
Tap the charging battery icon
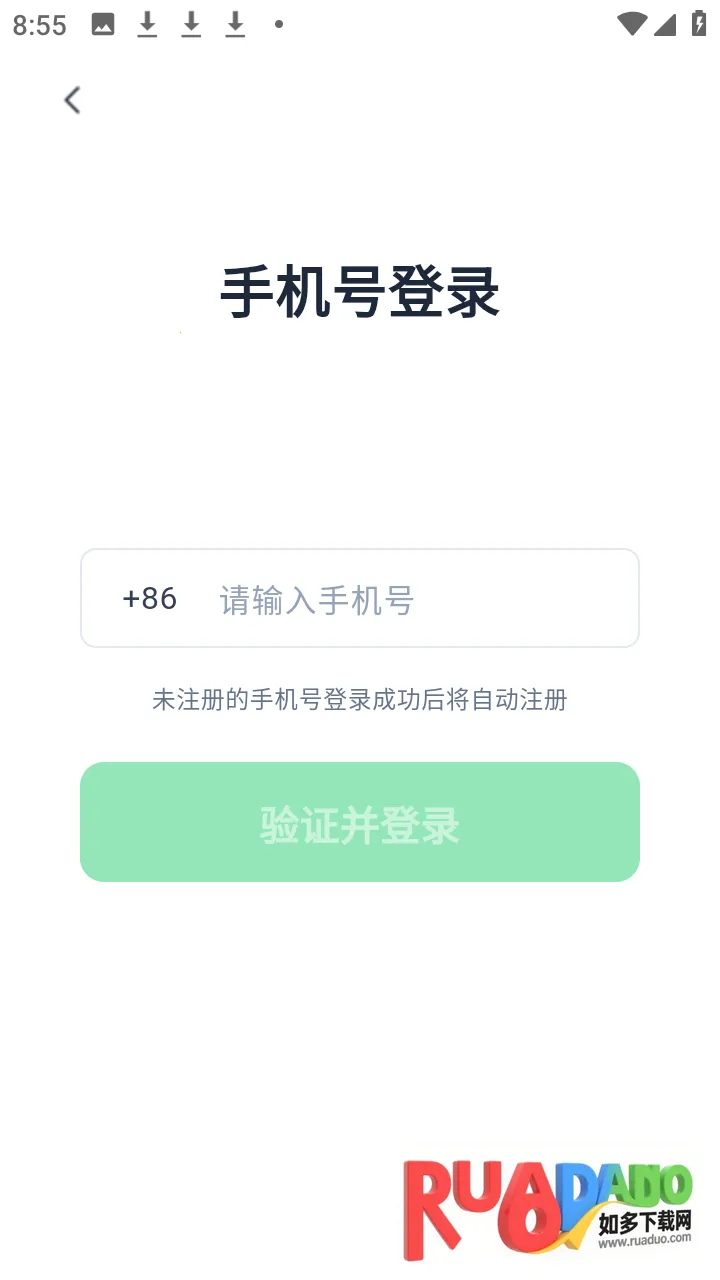click(700, 24)
